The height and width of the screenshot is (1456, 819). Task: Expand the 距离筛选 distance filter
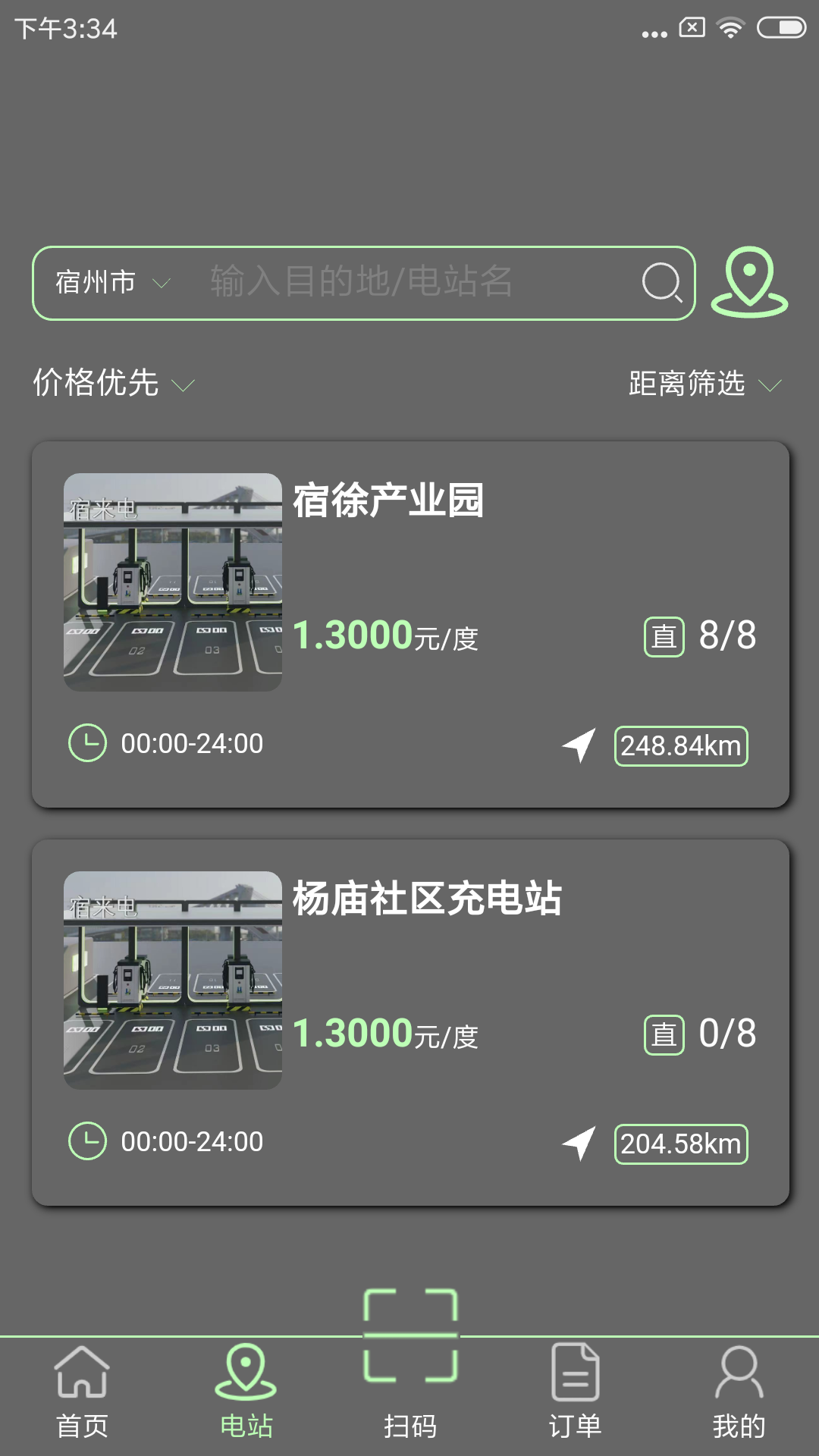click(704, 384)
